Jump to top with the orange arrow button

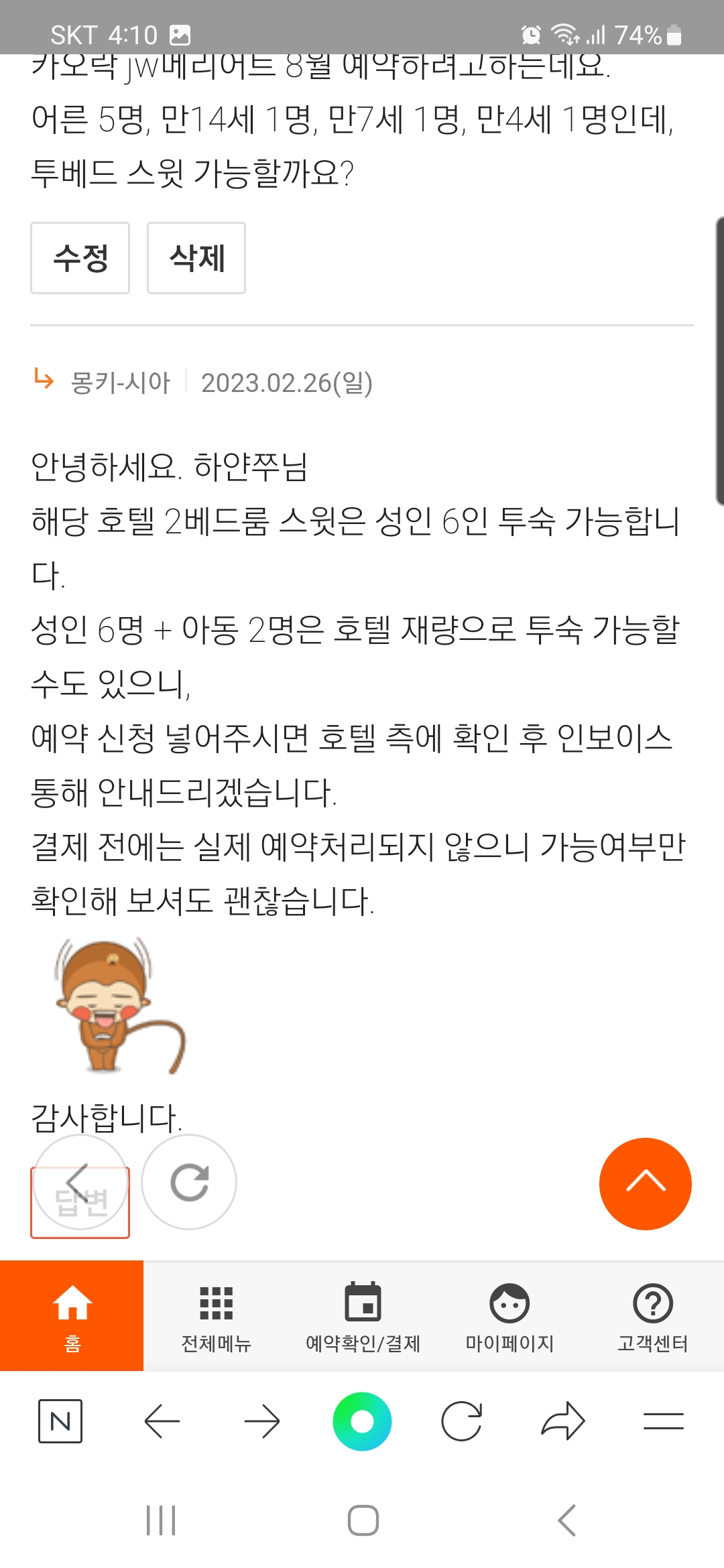(645, 1183)
